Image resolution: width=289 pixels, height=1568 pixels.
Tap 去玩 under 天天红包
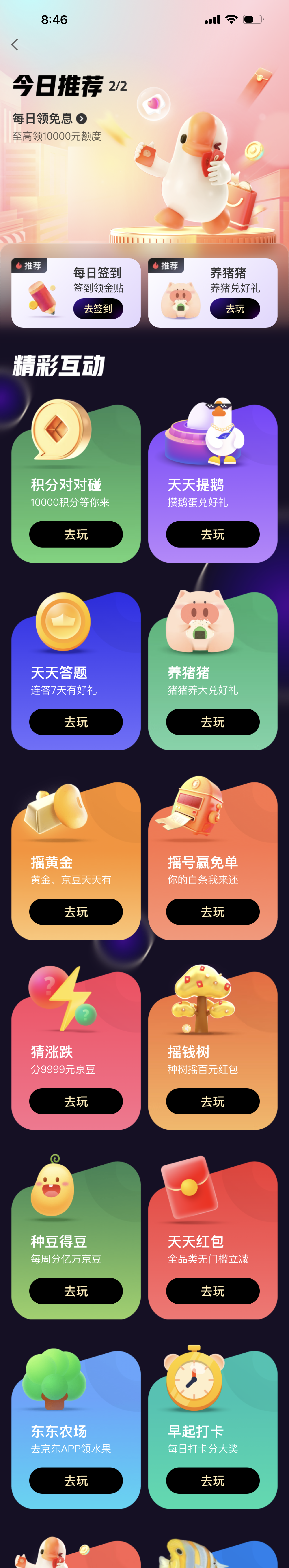213,1291
